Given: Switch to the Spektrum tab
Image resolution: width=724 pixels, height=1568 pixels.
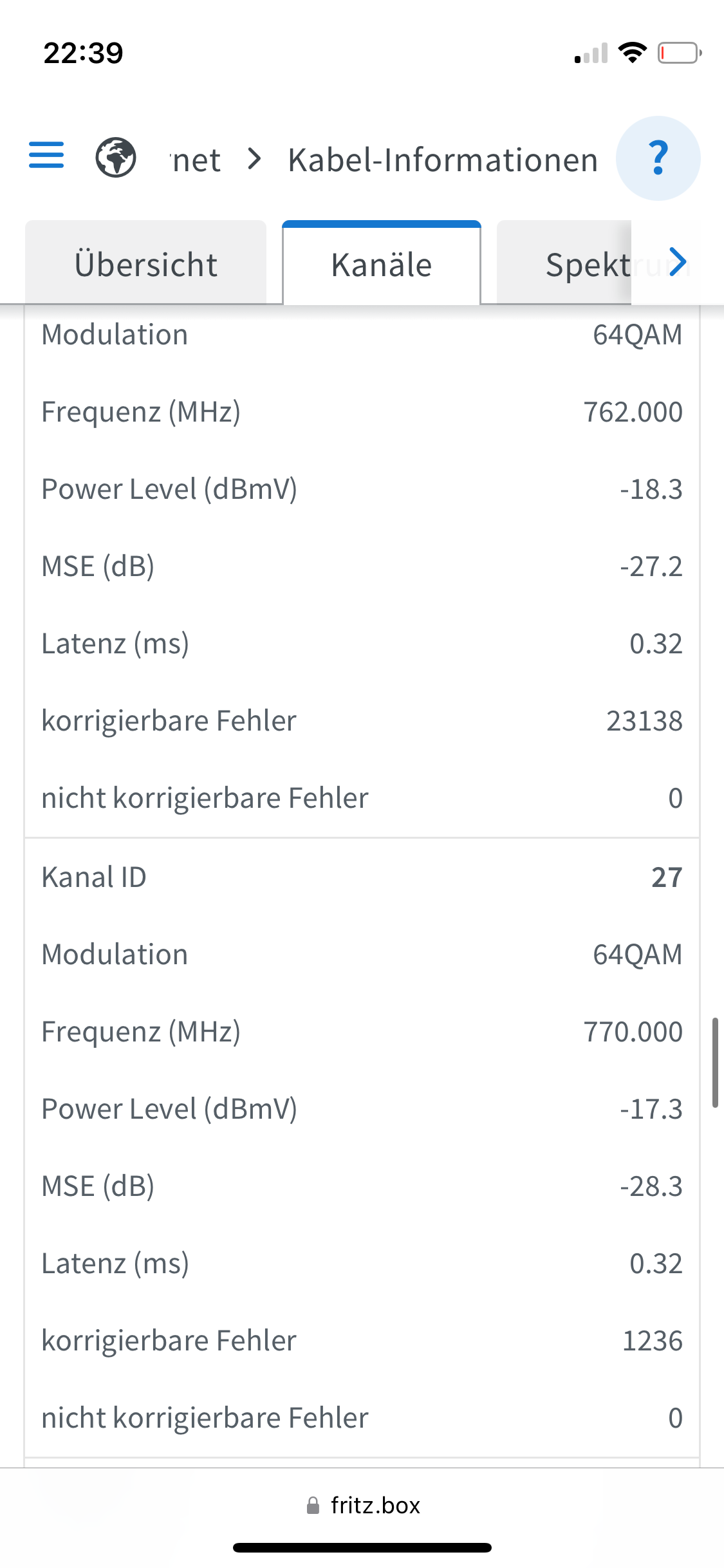Looking at the screenshot, I should click(x=564, y=264).
